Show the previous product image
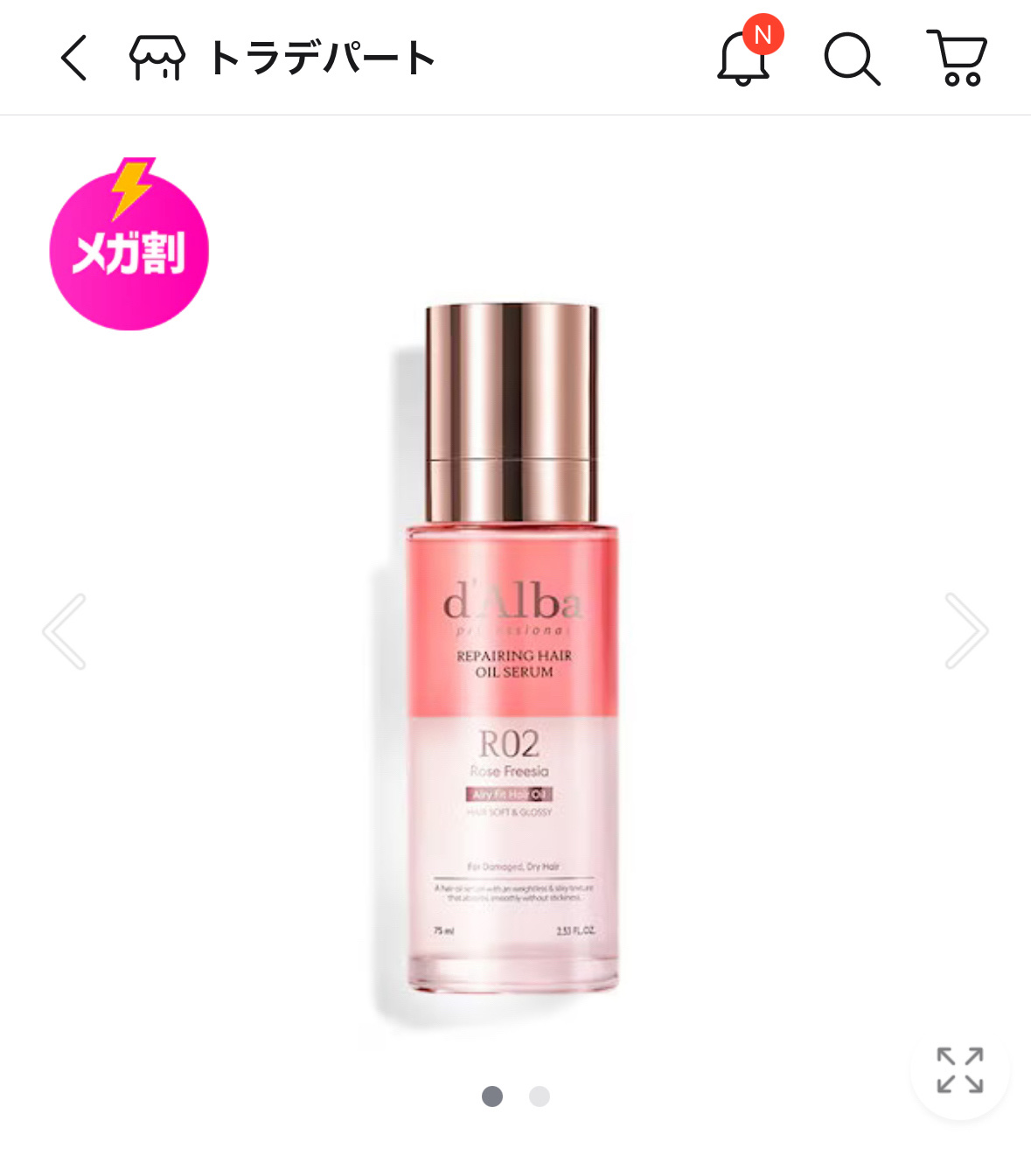This screenshot has height=1176, width=1031. click(65, 631)
